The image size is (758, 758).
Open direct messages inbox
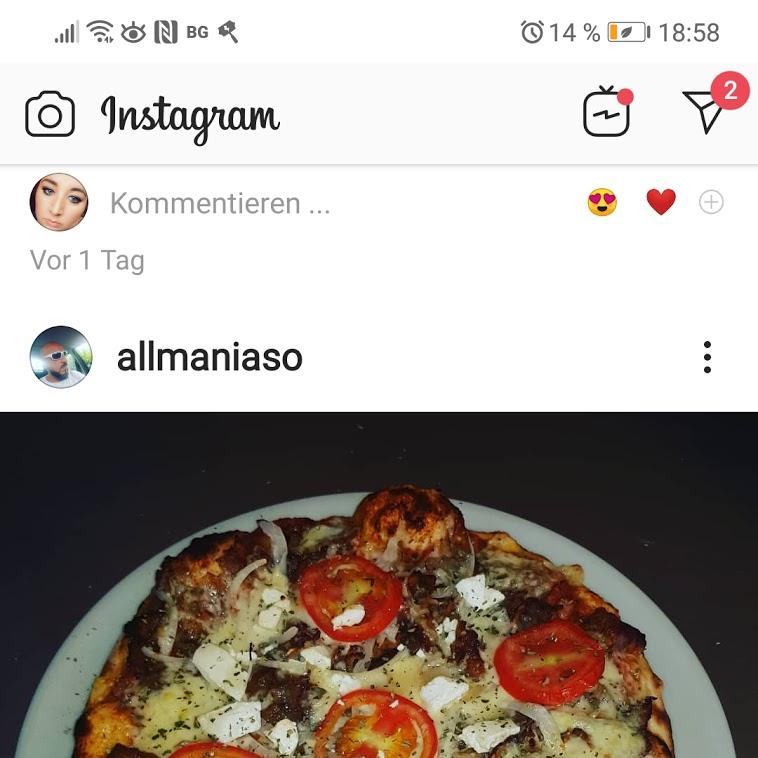click(x=706, y=111)
